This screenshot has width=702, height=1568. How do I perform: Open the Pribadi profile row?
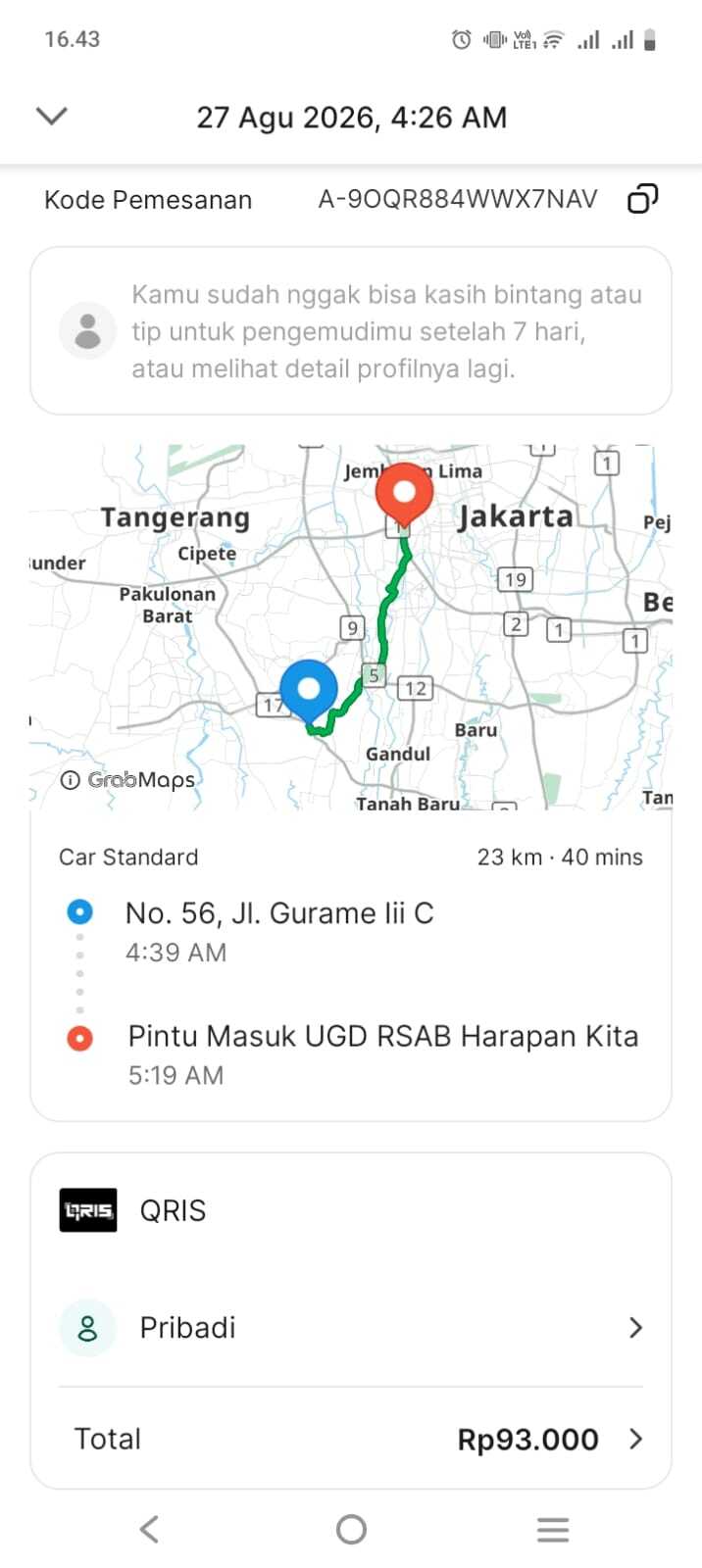[x=351, y=1327]
